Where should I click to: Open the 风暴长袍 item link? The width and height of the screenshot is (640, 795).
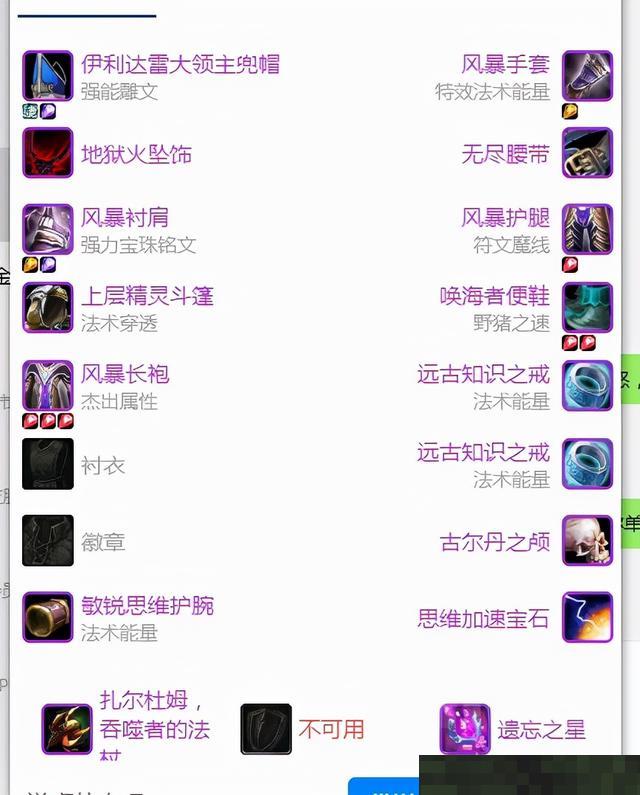[125, 374]
